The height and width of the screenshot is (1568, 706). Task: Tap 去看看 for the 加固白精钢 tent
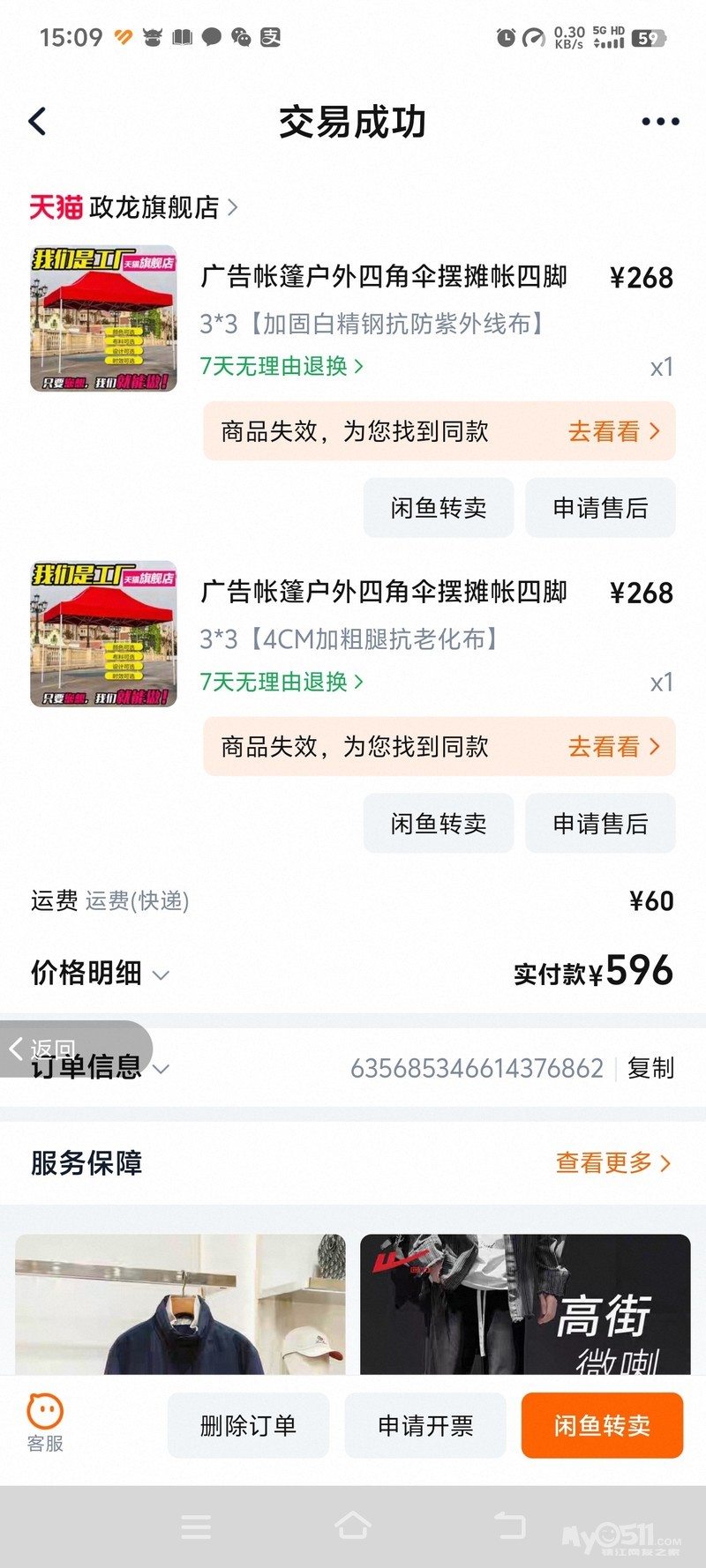click(613, 431)
